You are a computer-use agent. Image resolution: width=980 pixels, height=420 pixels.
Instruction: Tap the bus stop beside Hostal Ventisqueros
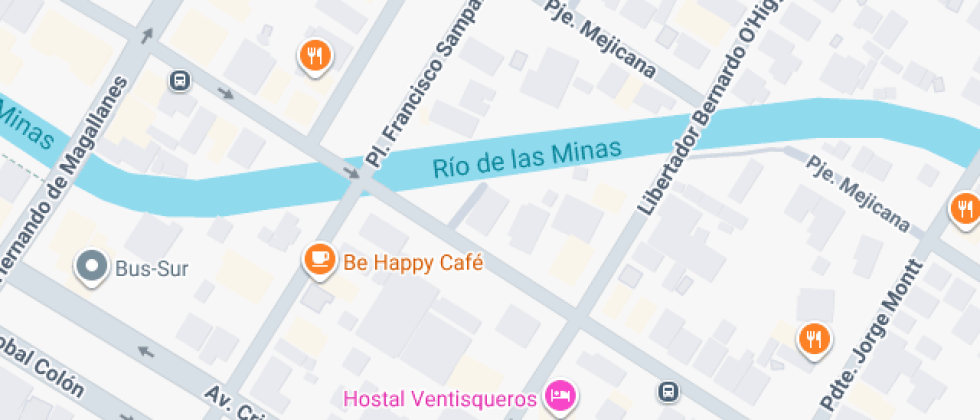tap(667, 391)
